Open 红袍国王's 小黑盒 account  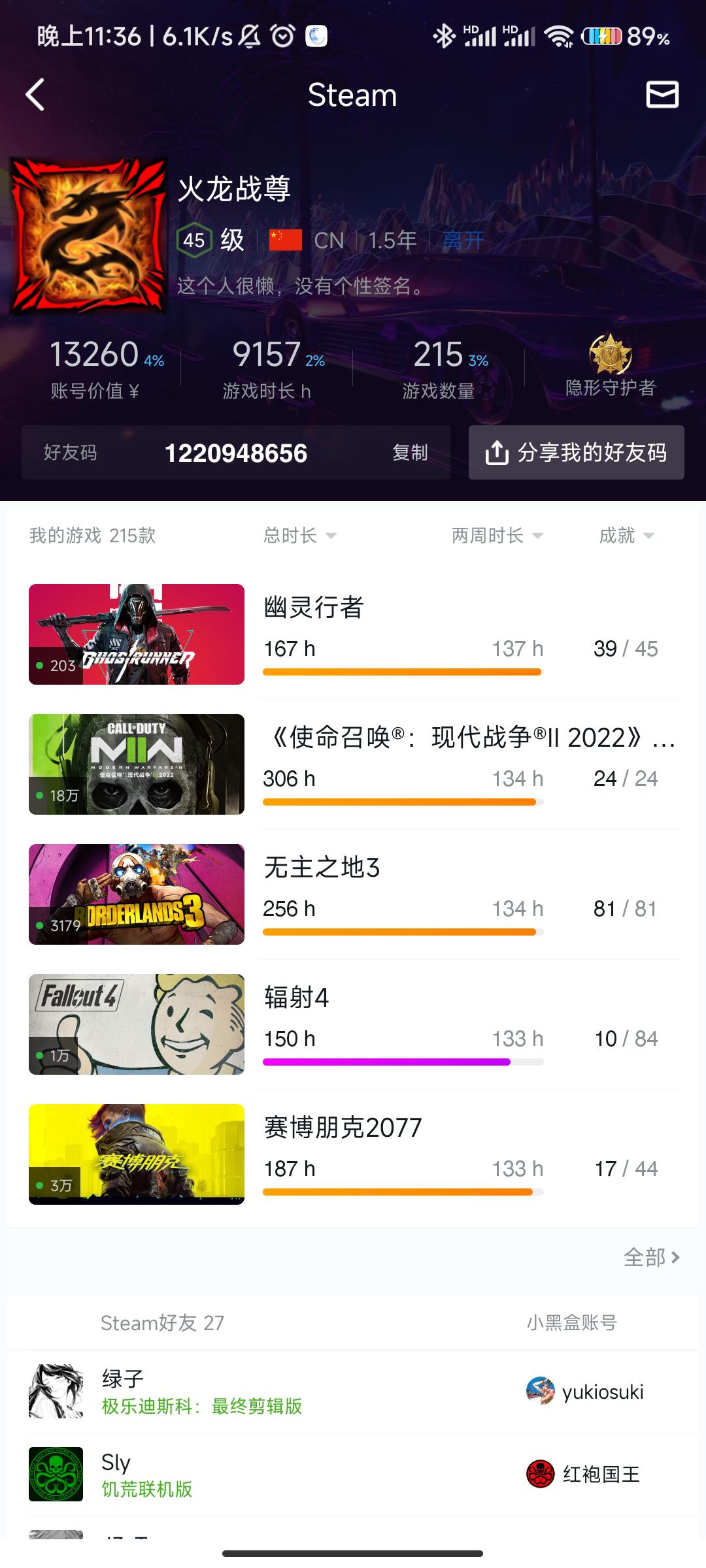pos(584,1475)
